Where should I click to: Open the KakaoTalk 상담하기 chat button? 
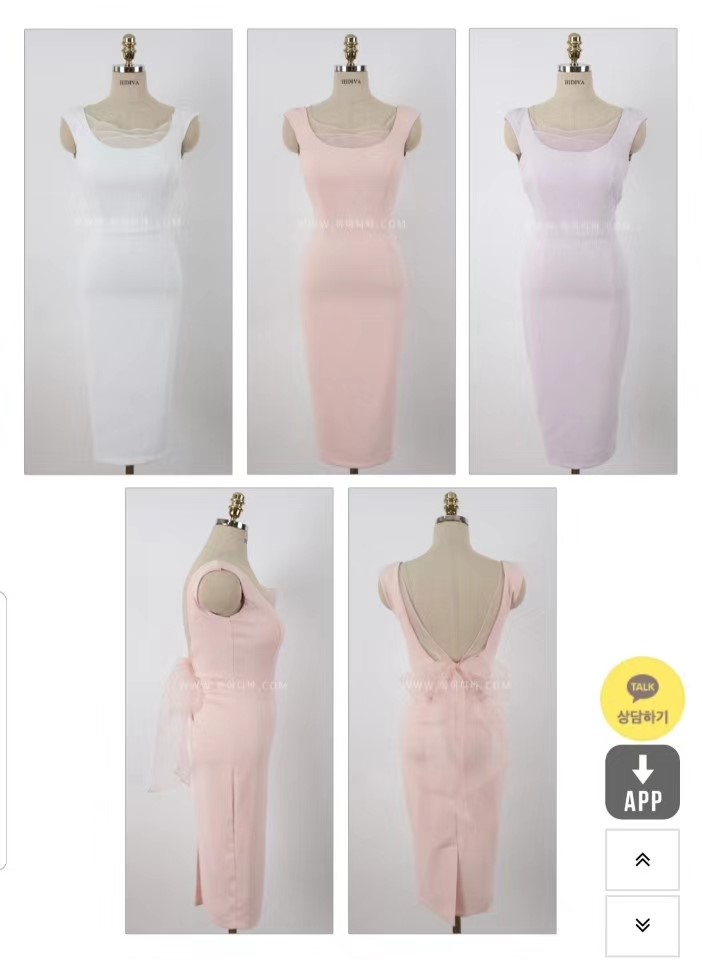pos(642,698)
